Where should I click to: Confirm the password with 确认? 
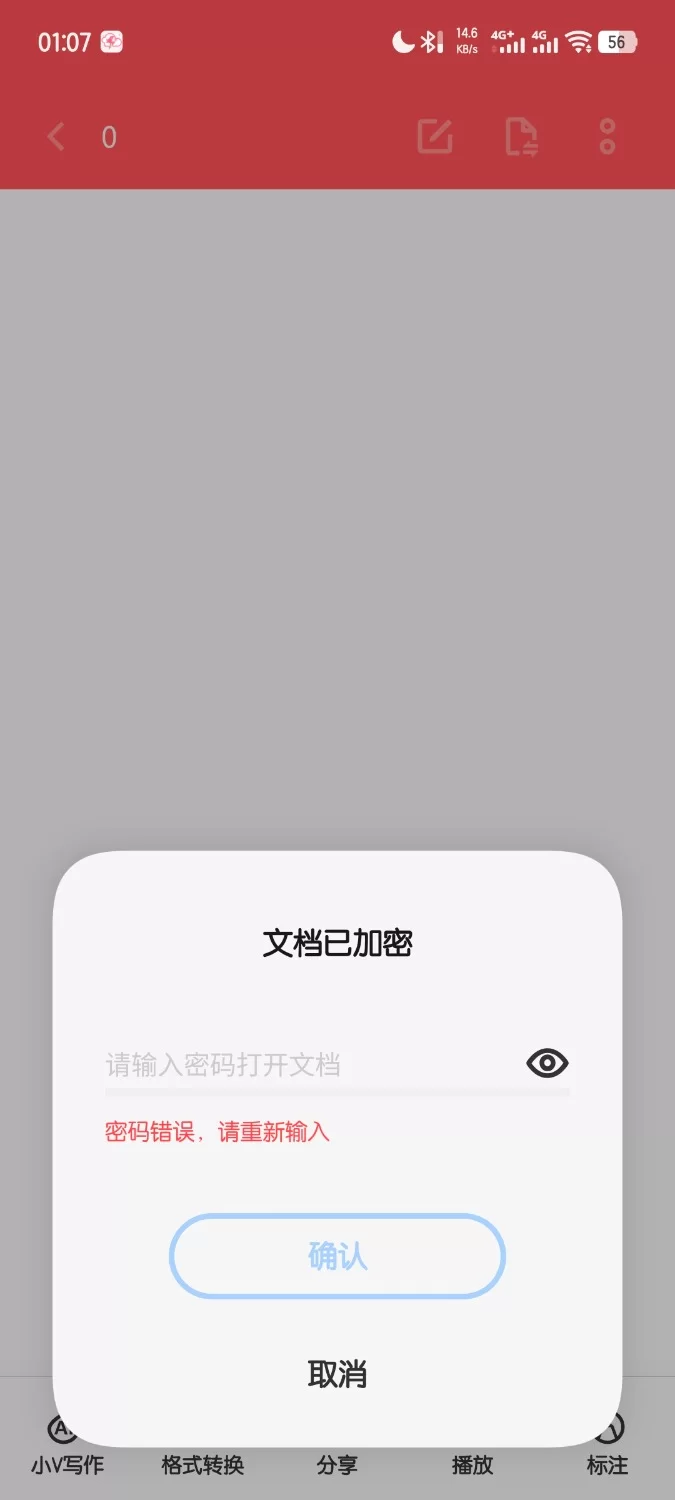click(x=337, y=1256)
